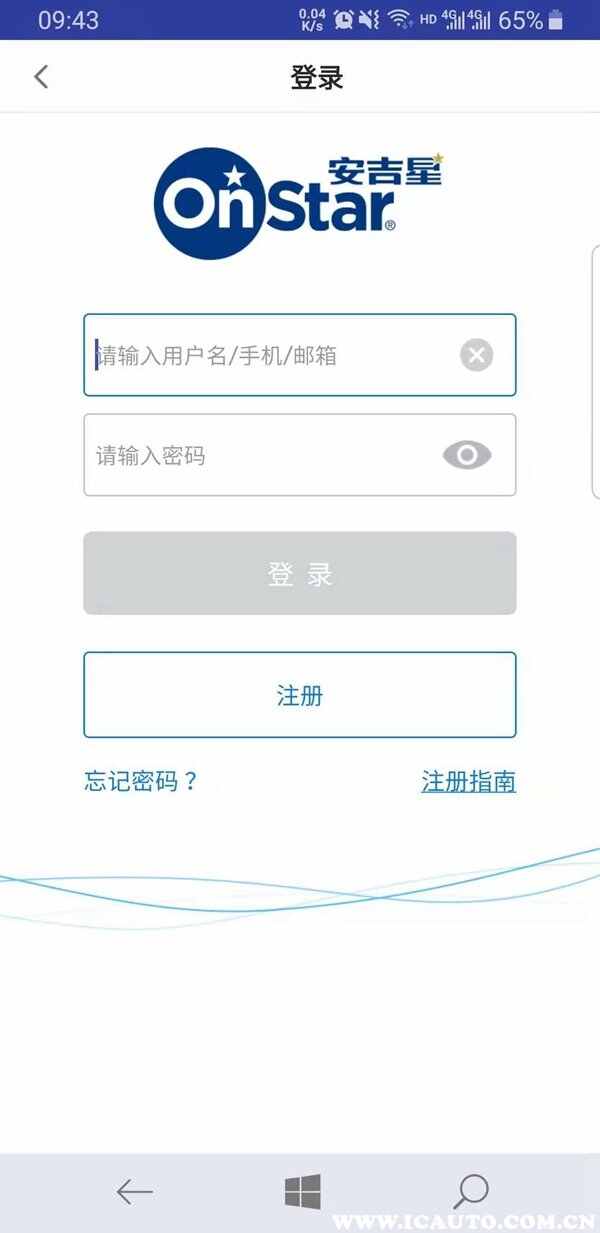Toggle password visibility eye icon
The height and width of the screenshot is (1233, 600).
click(467, 456)
